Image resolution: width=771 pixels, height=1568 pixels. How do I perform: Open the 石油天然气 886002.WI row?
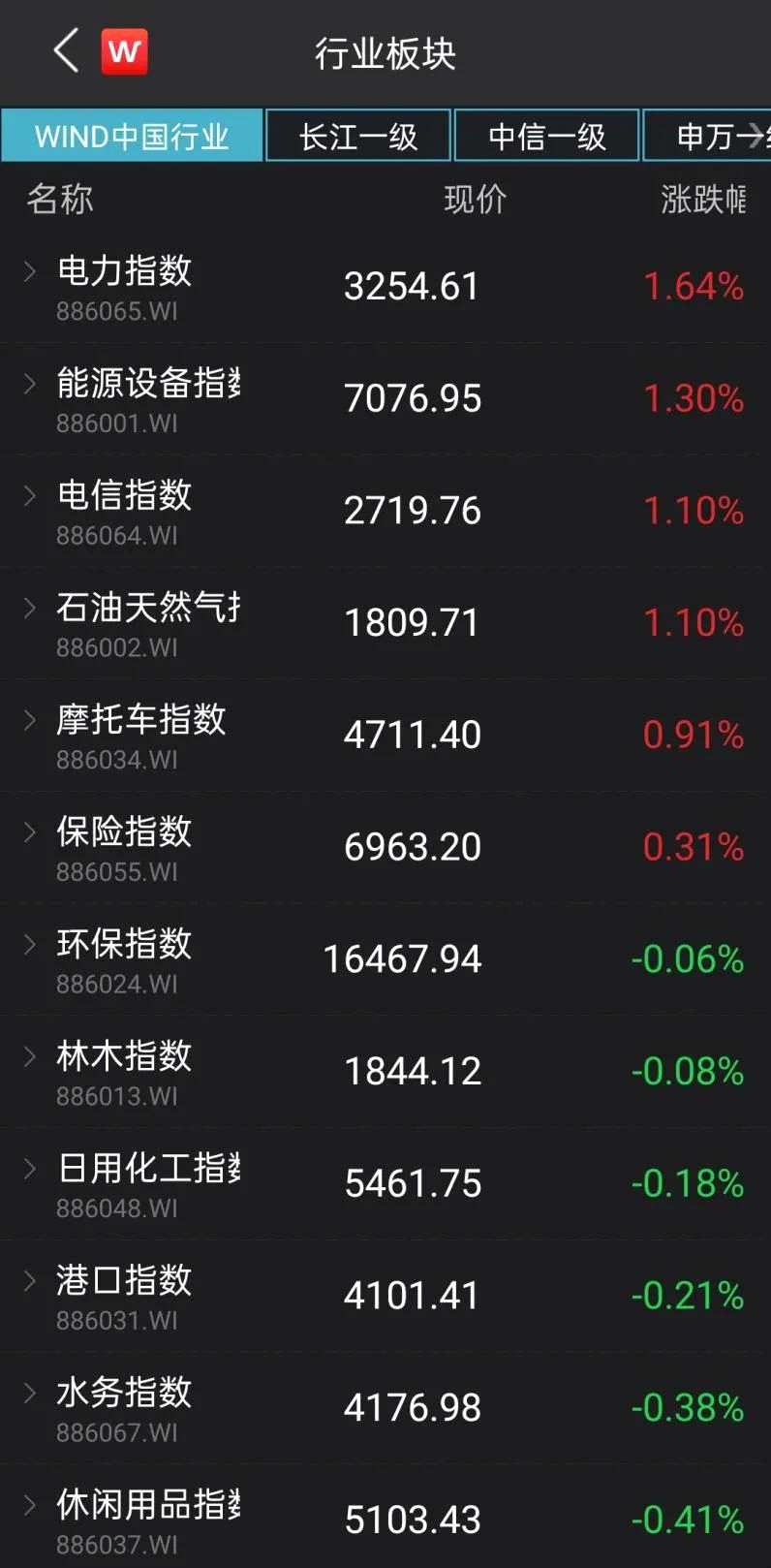(x=385, y=623)
